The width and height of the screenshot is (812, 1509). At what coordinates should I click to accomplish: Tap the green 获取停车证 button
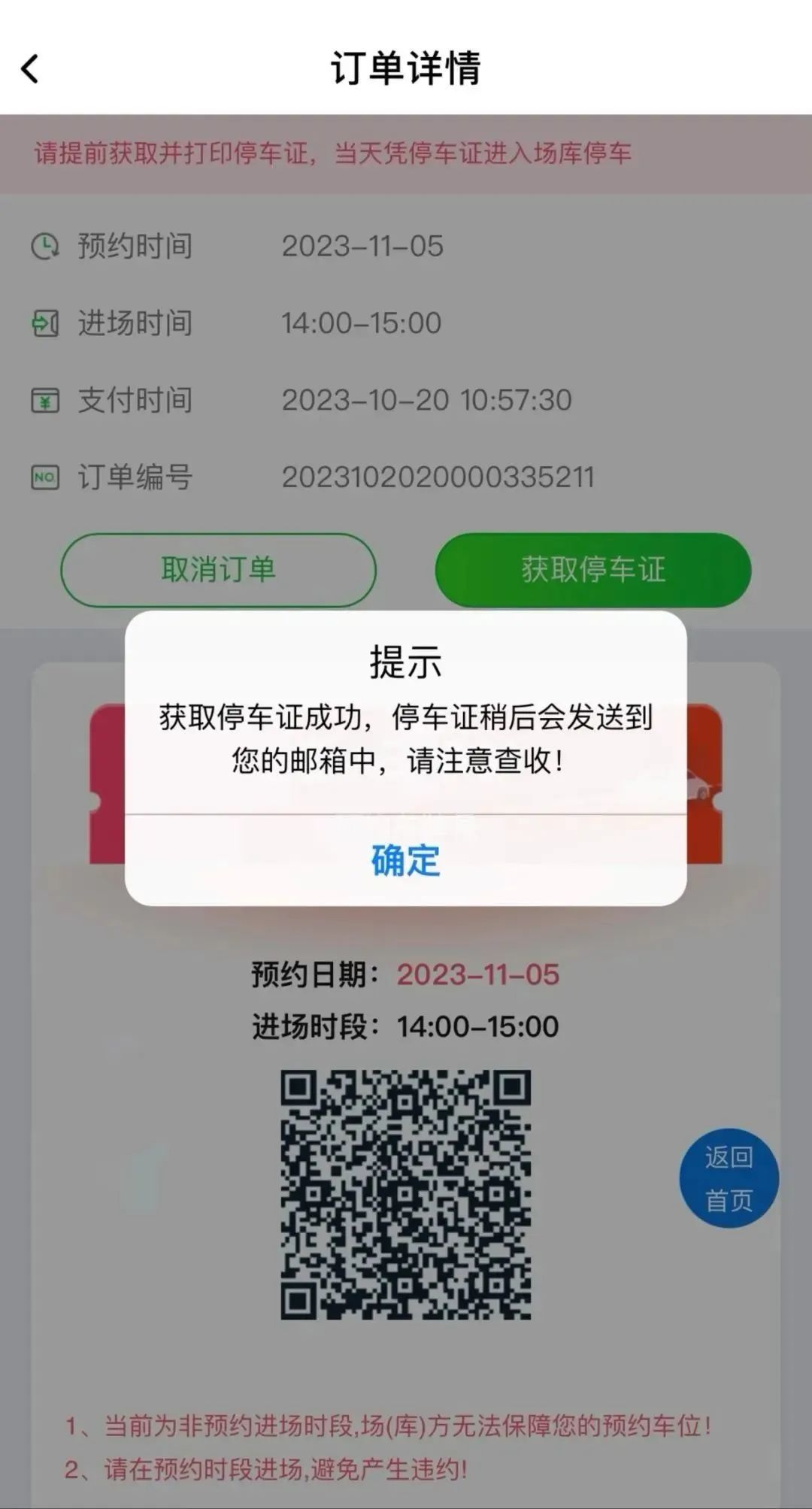592,569
